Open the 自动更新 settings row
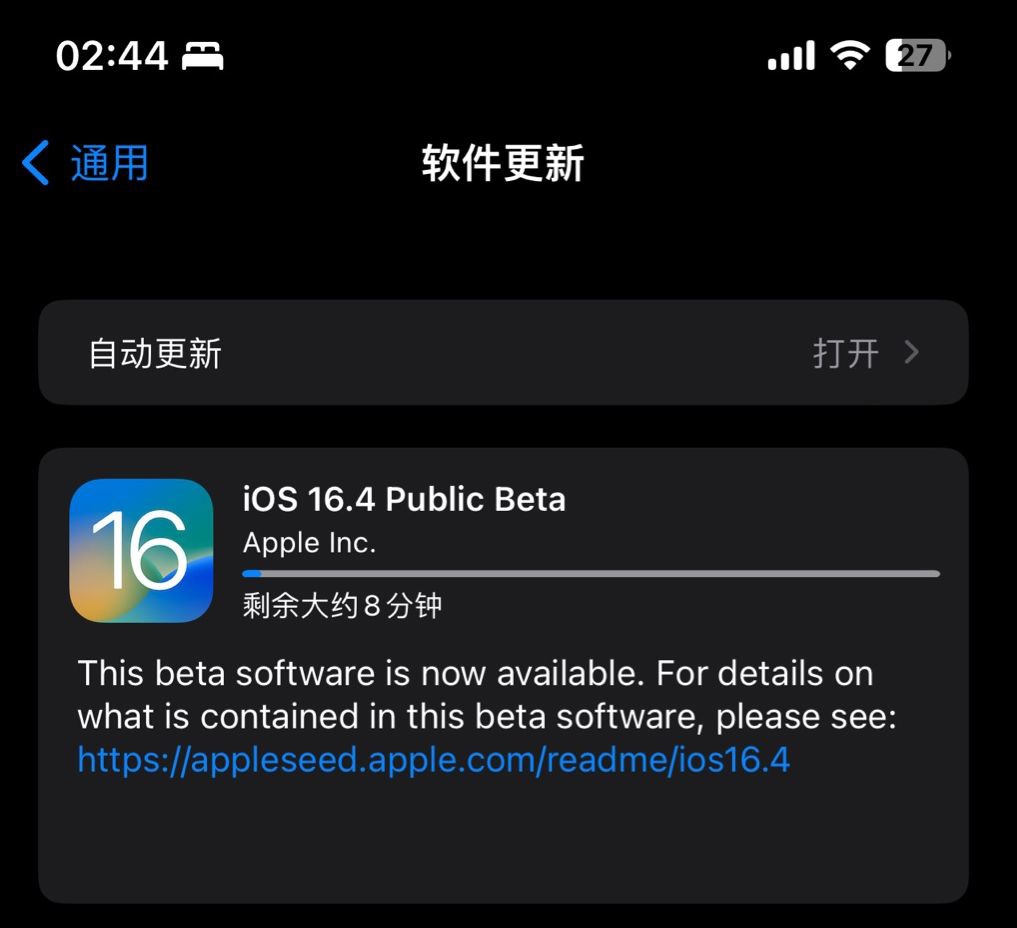This screenshot has height=928, width=1017. point(503,353)
